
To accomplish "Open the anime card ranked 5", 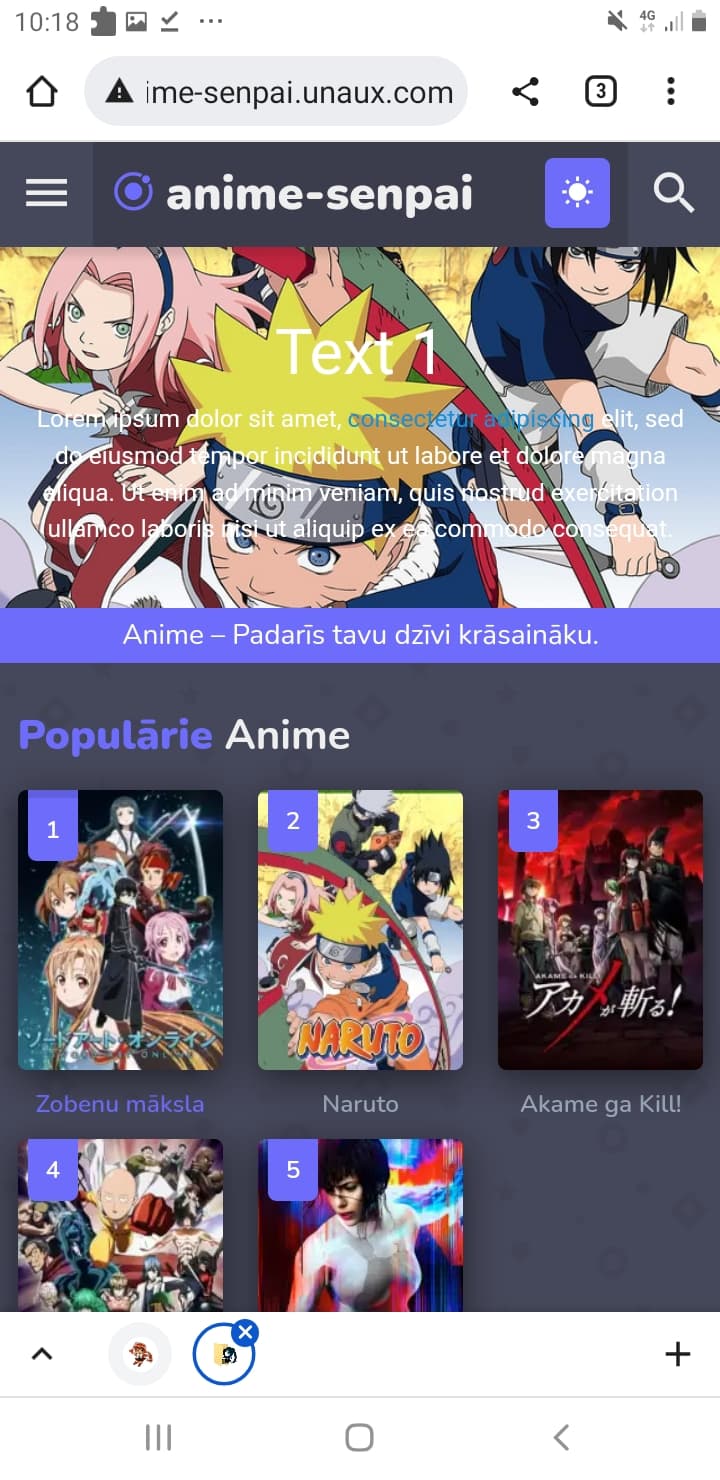I will pos(360,1225).
